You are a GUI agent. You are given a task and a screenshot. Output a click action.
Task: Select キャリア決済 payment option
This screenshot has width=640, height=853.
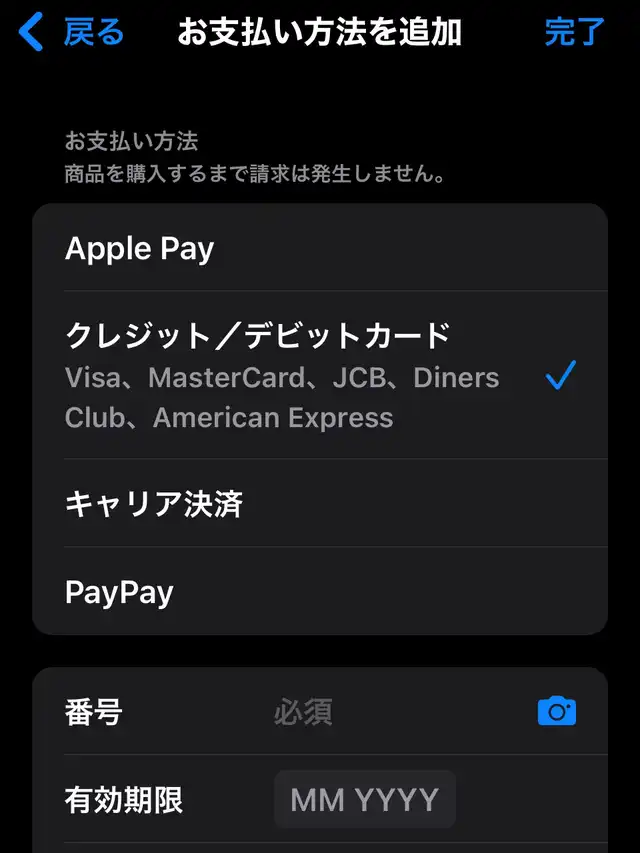(x=320, y=503)
